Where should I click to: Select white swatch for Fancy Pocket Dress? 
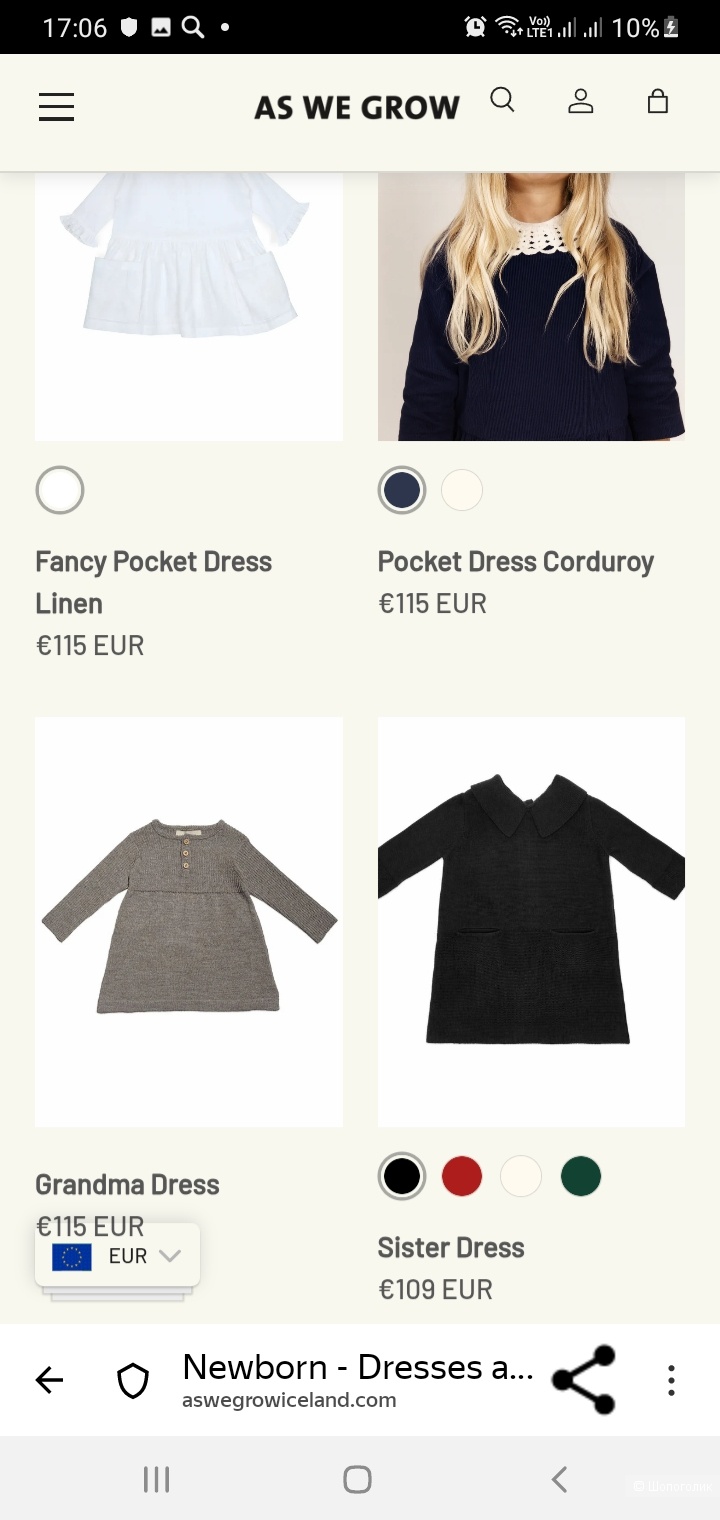(x=60, y=490)
